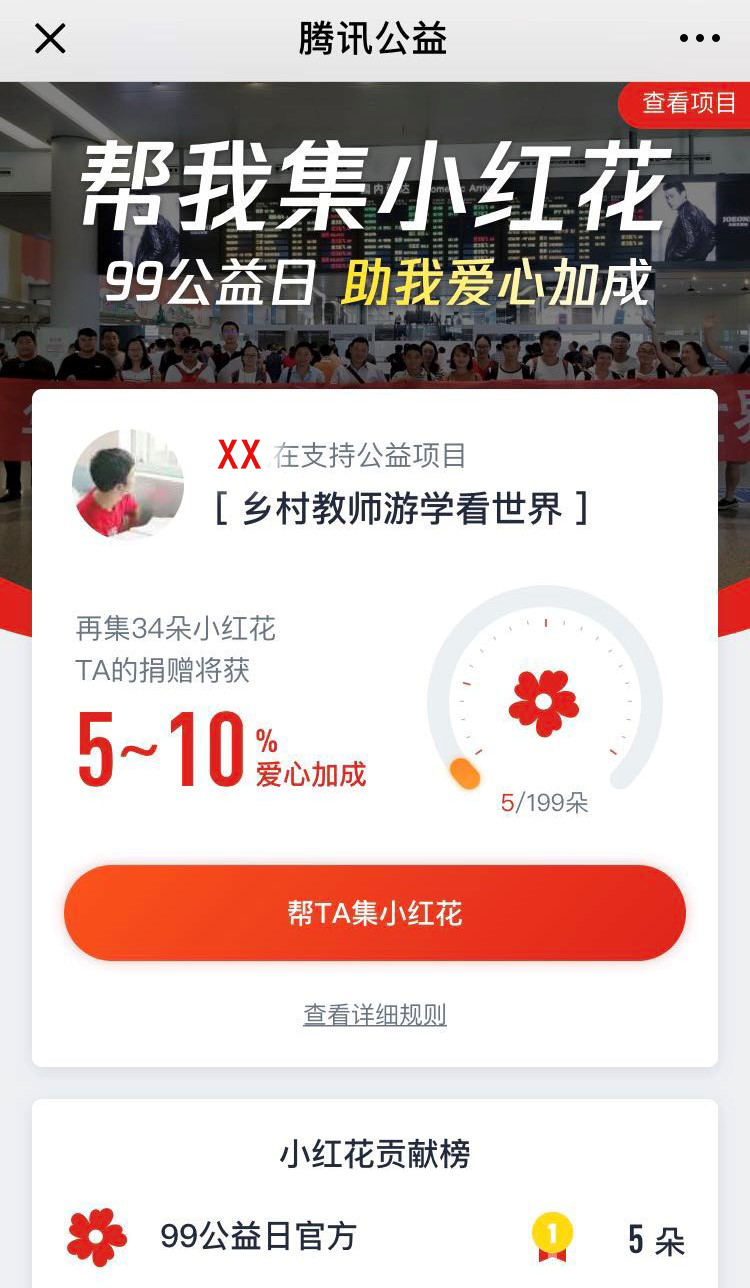The width and height of the screenshot is (750, 1288).
Task: Open the 乡村教师游学看世界 project title
Action: [x=402, y=509]
